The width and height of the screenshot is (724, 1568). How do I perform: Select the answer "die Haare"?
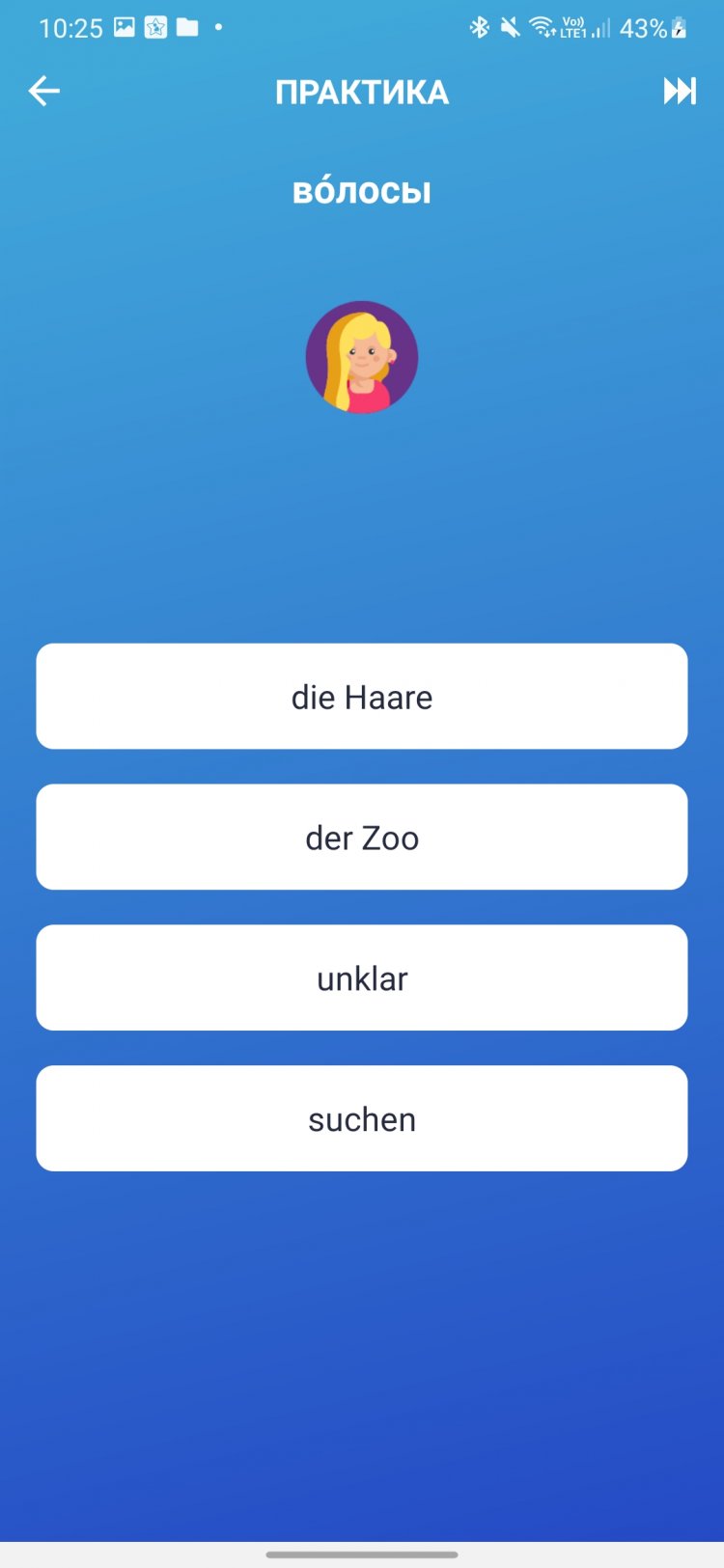click(362, 697)
